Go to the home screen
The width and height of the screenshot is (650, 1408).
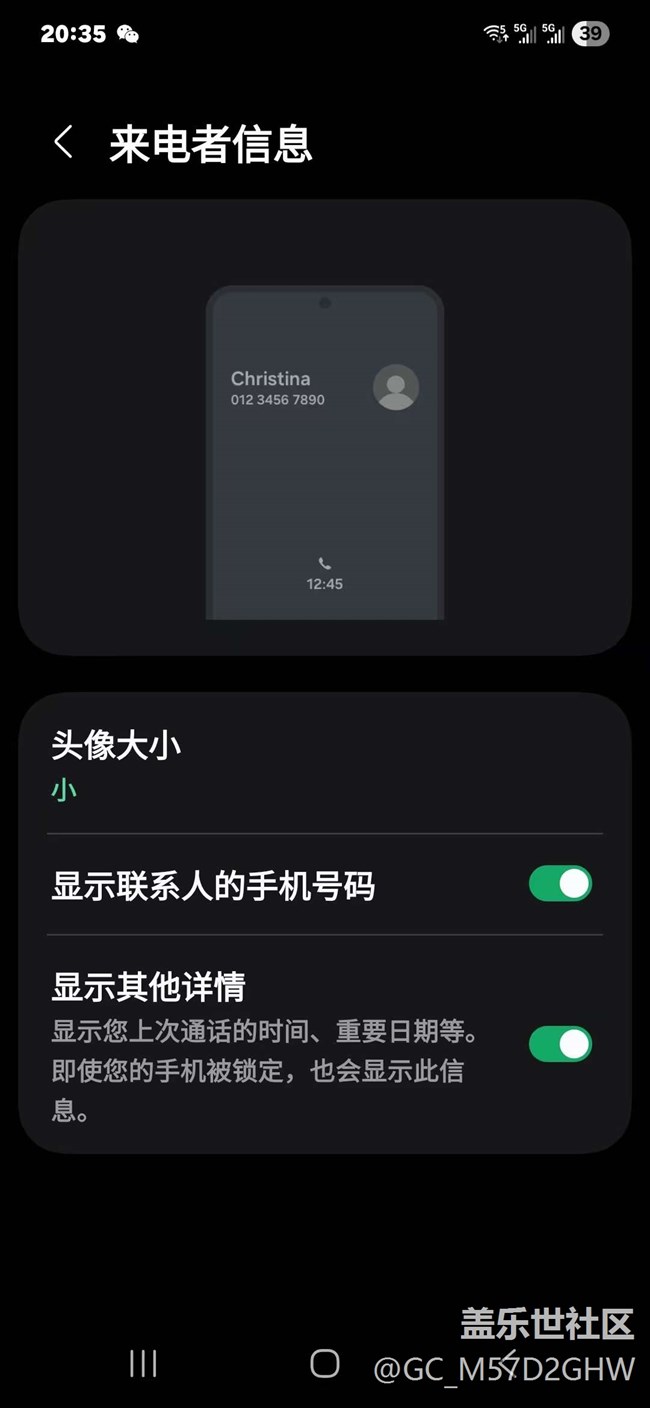coord(324,1363)
